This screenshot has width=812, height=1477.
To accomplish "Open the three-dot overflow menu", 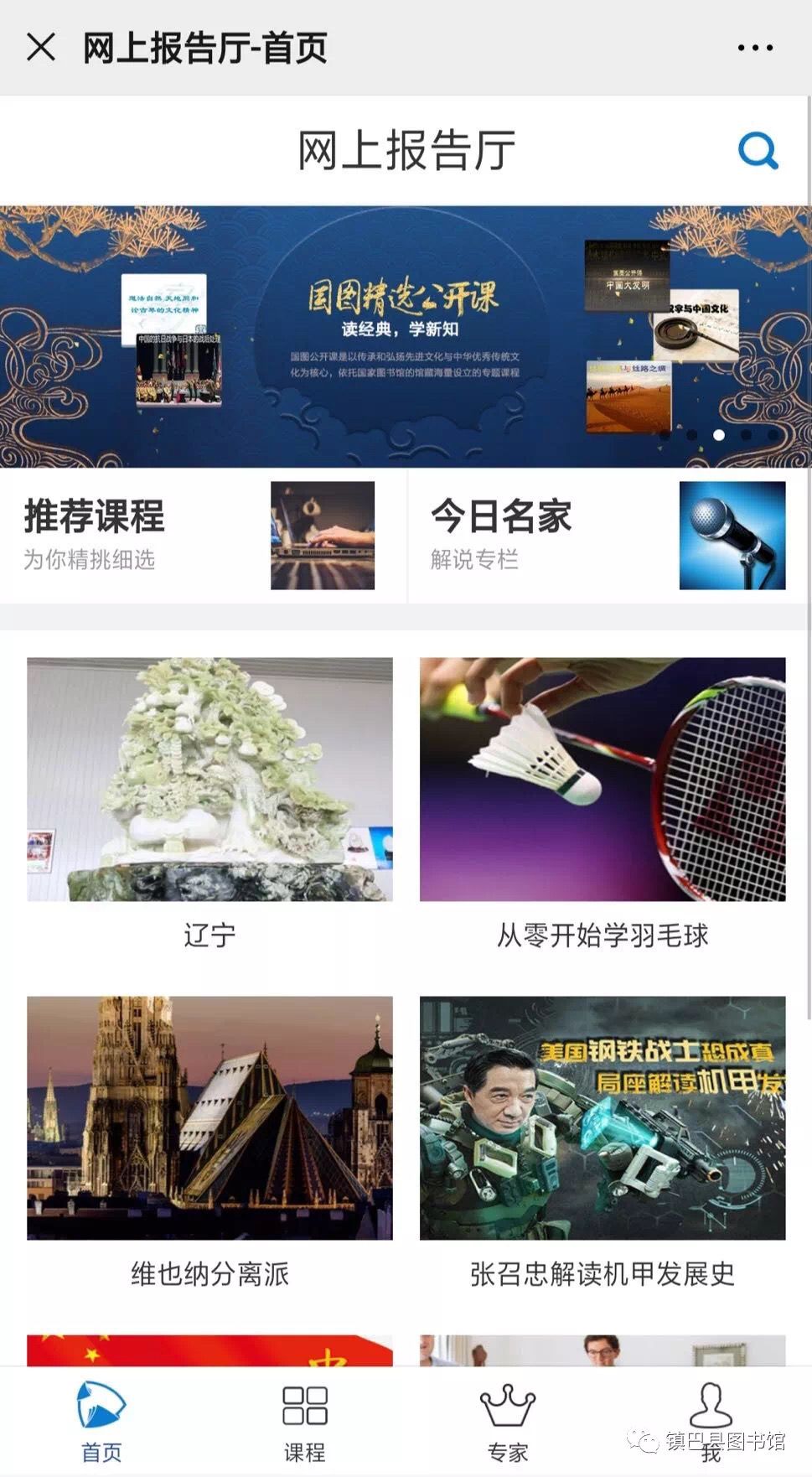I will tap(755, 48).
